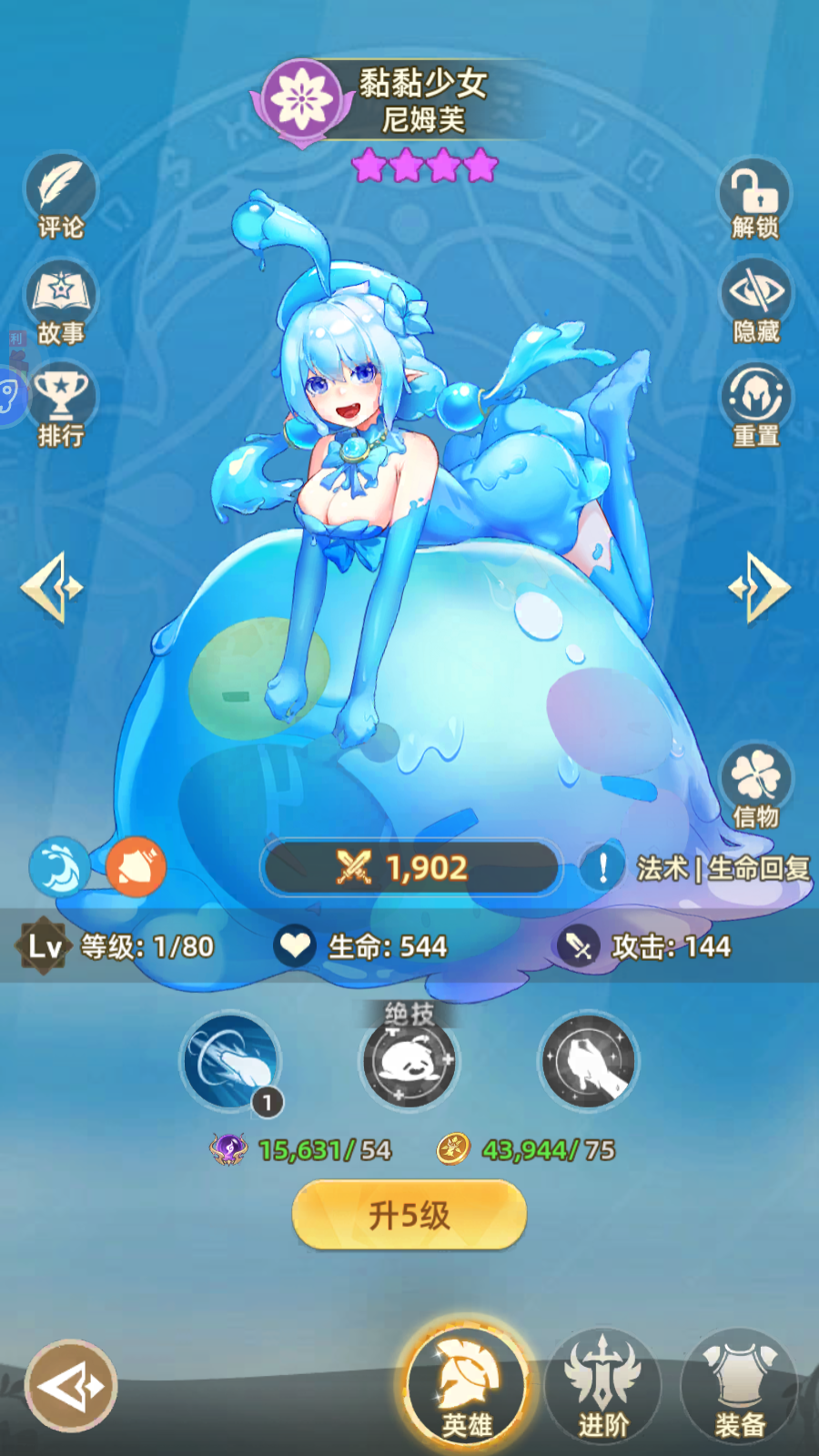
Task: Open the locked hand skill icon
Action: click(588, 1061)
